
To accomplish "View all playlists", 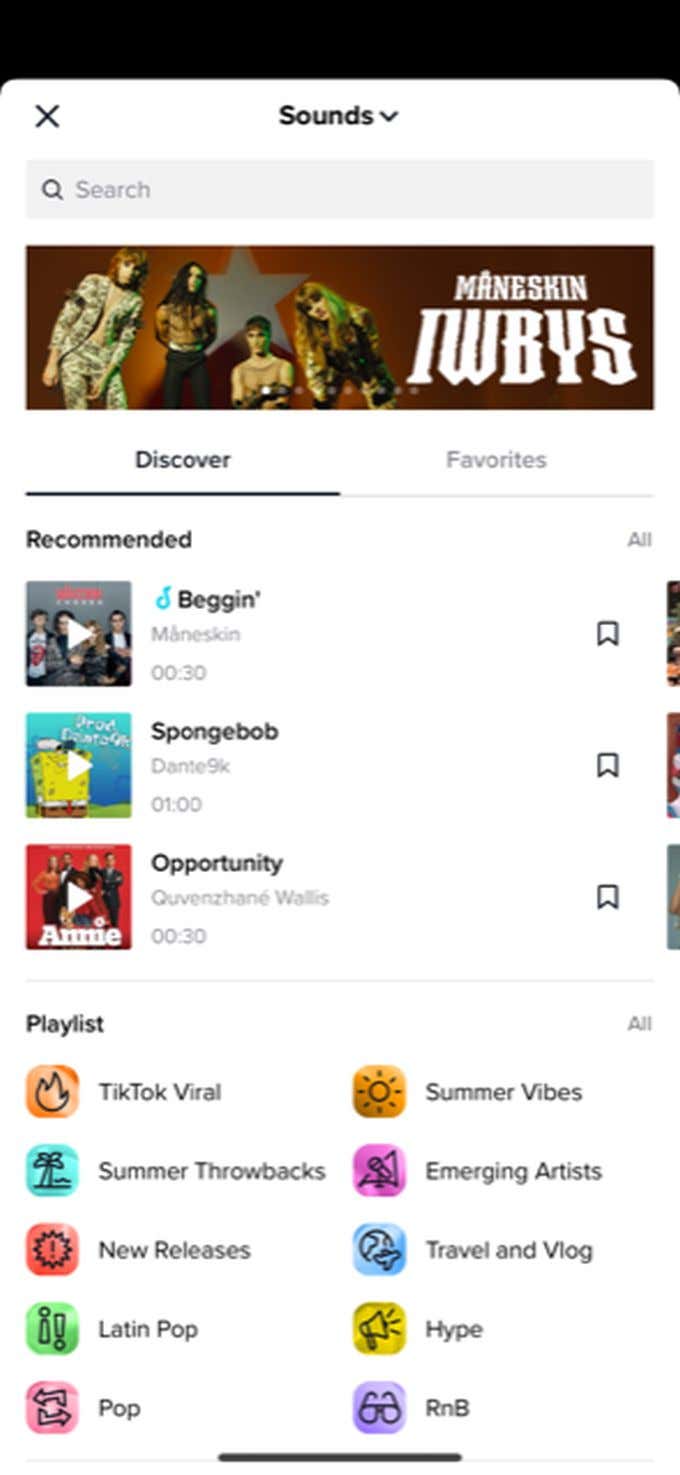I will click(639, 1024).
